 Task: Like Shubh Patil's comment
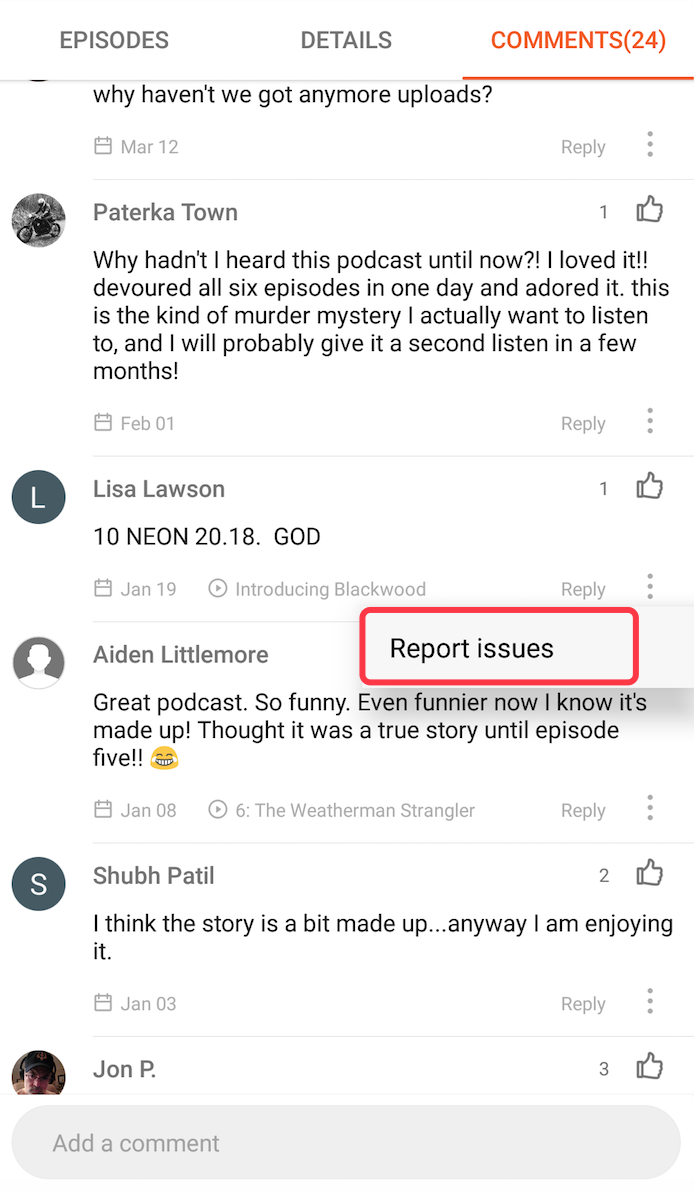[650, 874]
